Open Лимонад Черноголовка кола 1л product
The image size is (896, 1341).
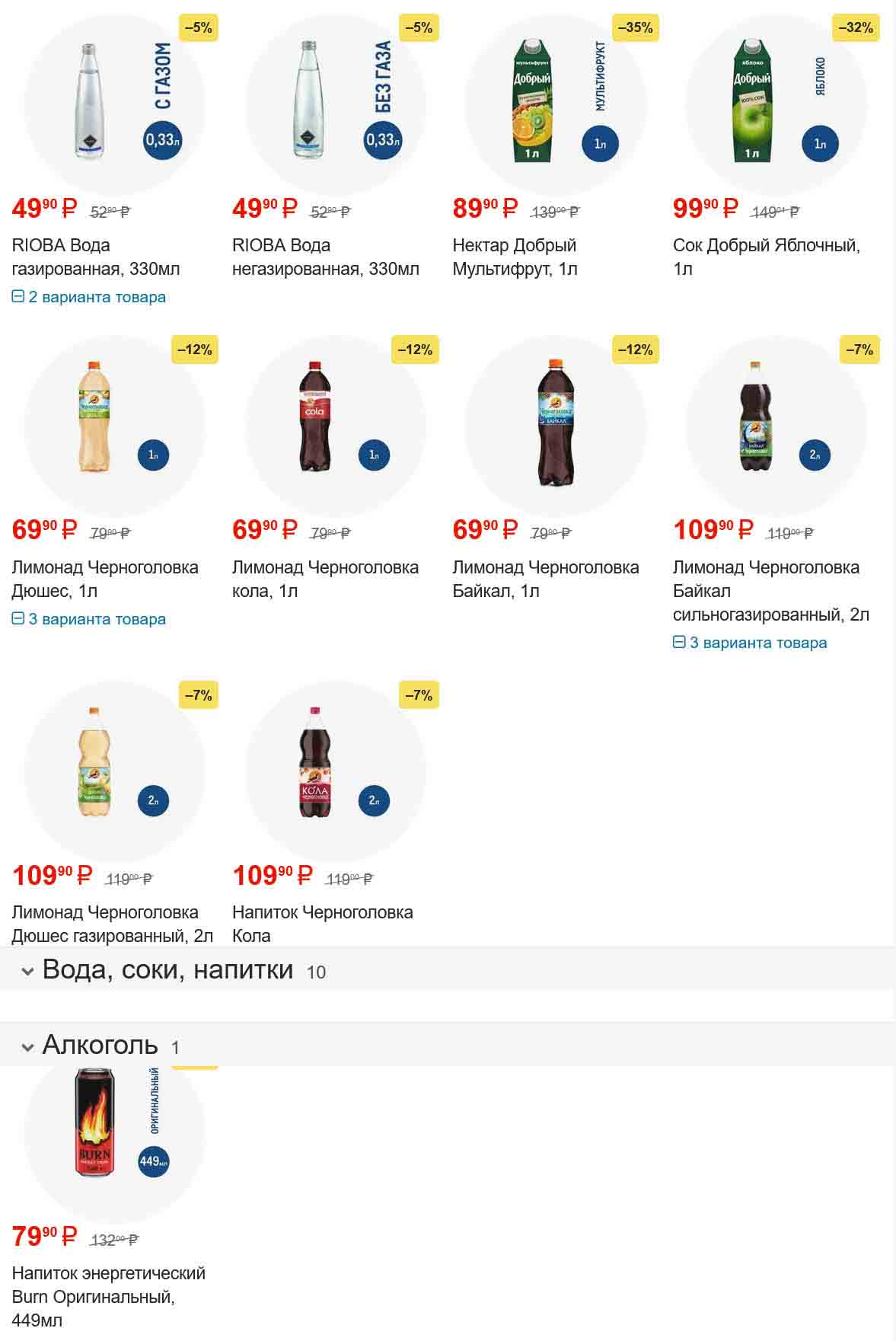coord(325,579)
